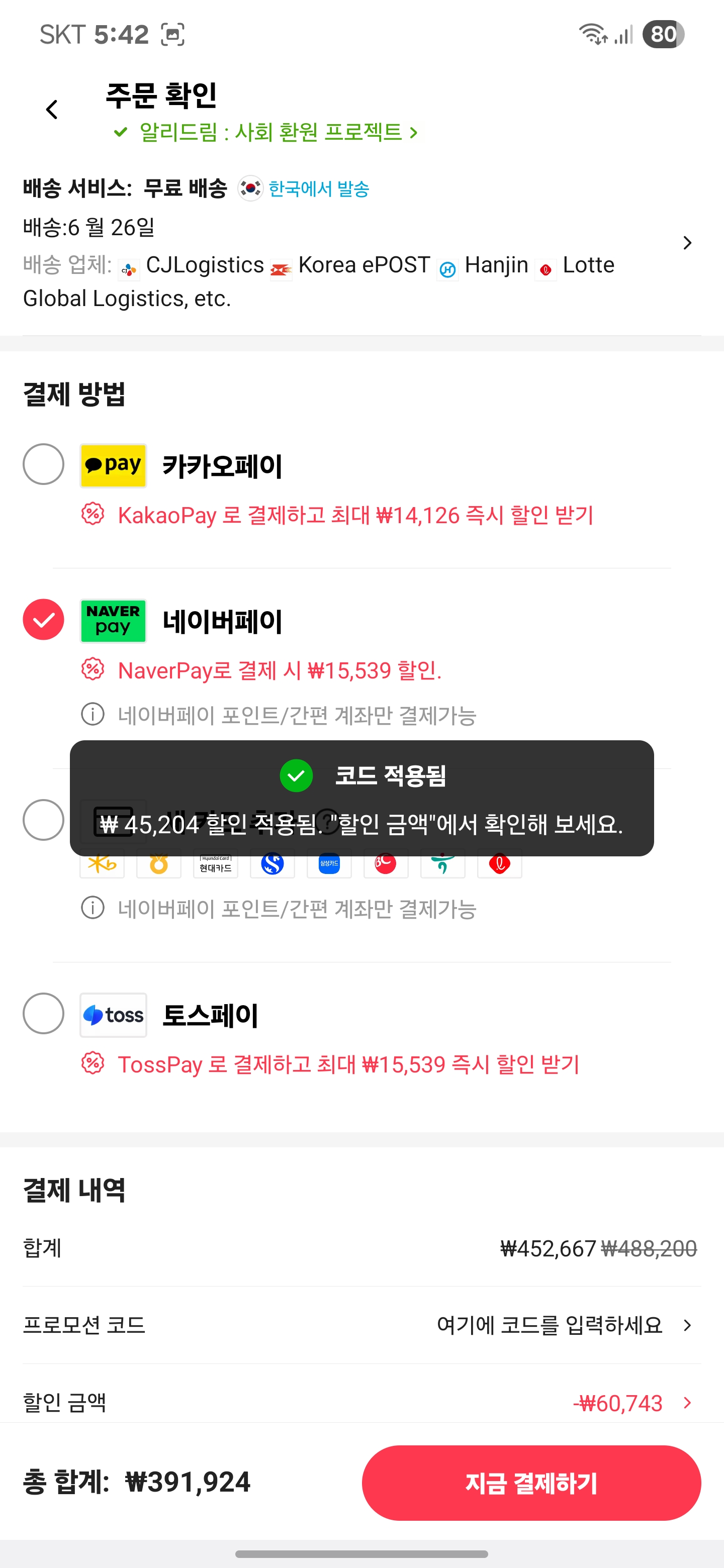Open the 프로모션 코드 entry row
Screen dimensions: 724x1568
click(361, 1326)
